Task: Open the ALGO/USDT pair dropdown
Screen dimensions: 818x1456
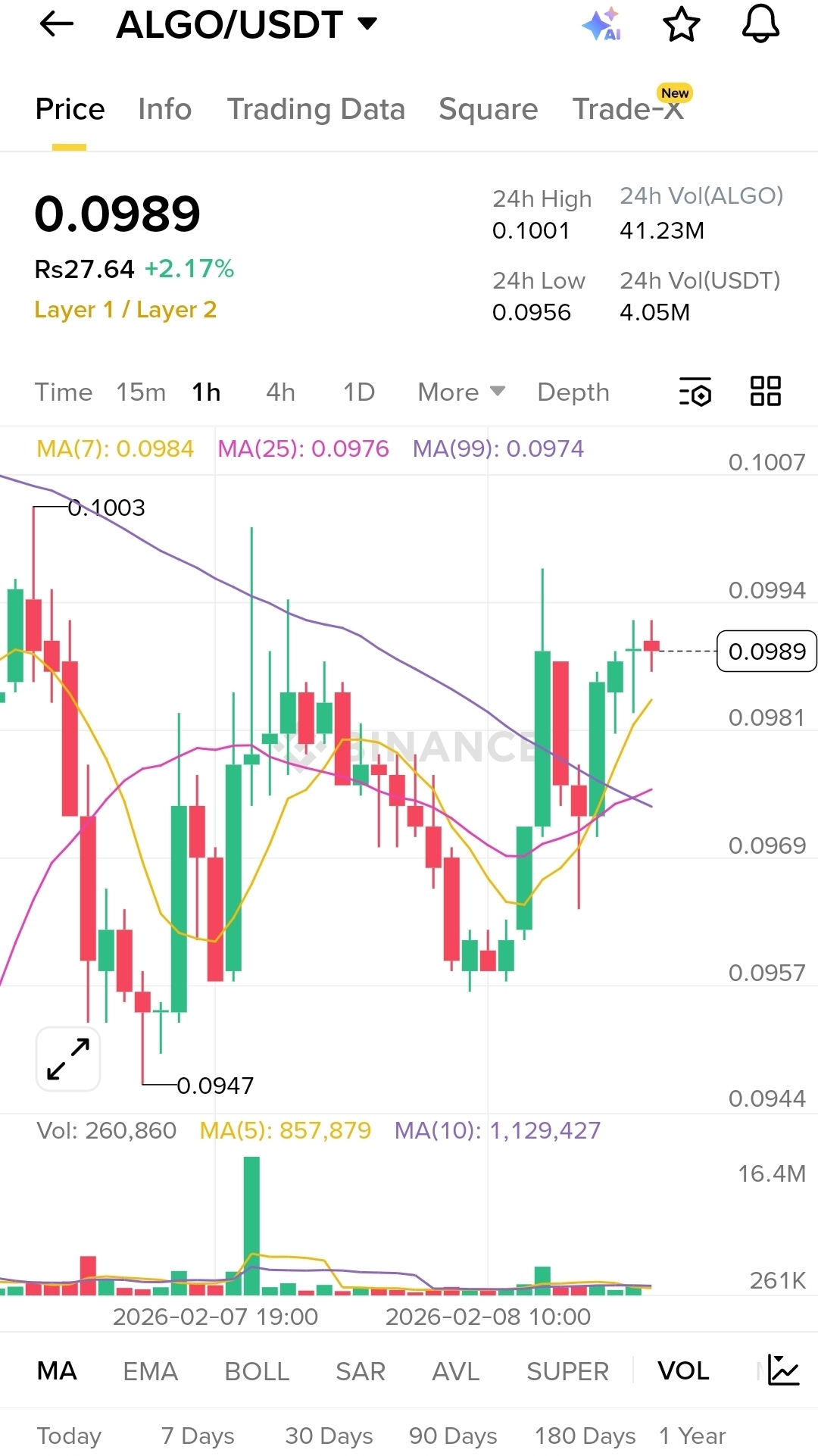Action: coord(367,24)
